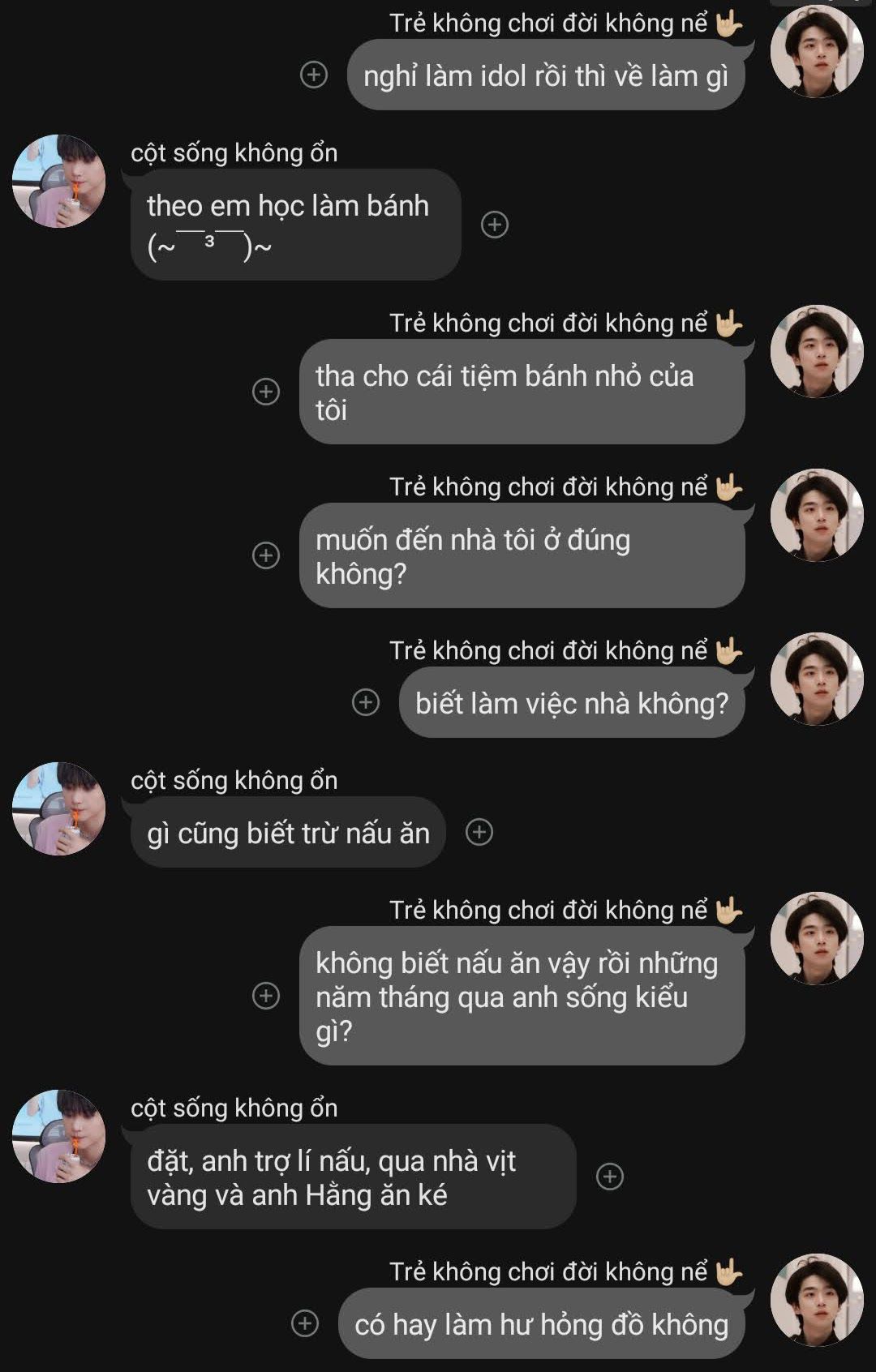Viewport: 876px width, 1372px height.
Task: View profile picture beside "biết làm việc nhà không?"
Action: tap(817, 679)
